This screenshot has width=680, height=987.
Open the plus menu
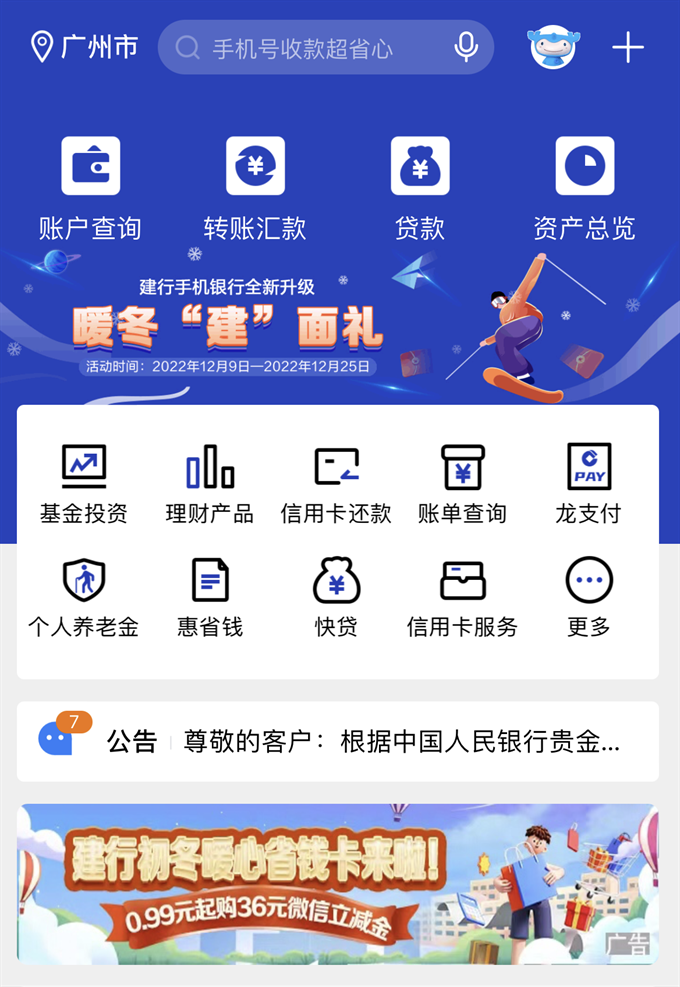628,47
